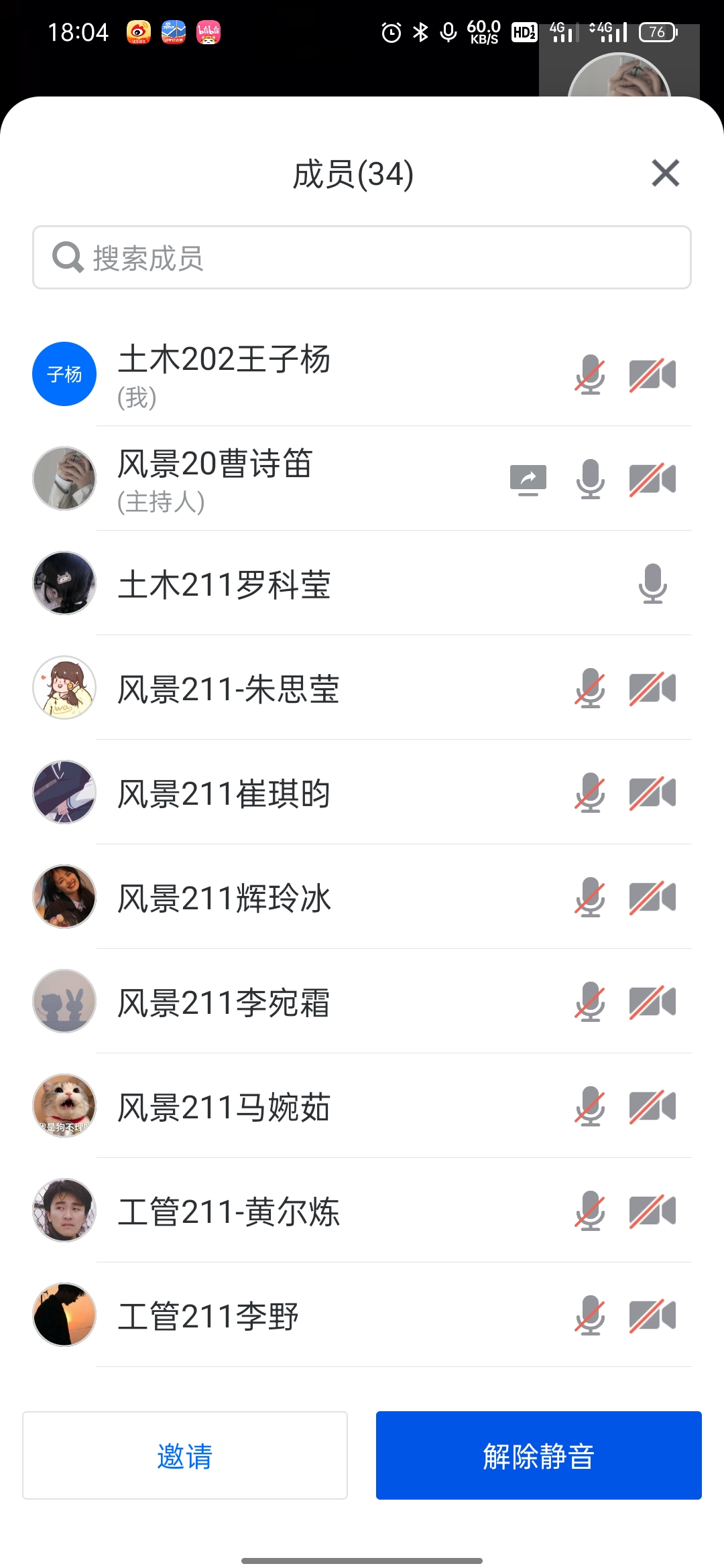Tap muted microphone icon for 土木202王子杨
724x1568 pixels.
point(590,375)
